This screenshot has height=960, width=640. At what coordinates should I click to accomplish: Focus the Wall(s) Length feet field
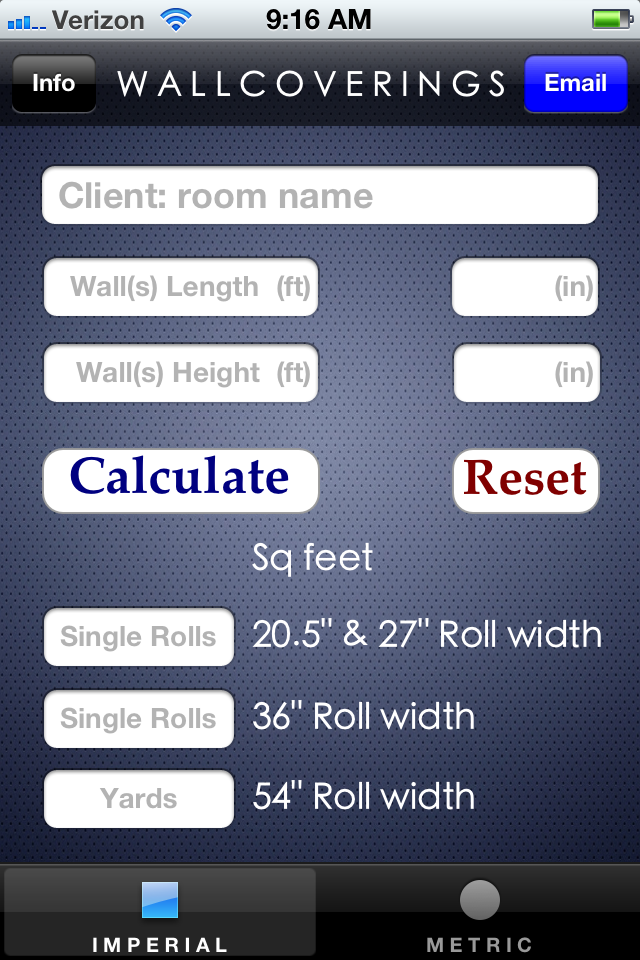181,288
